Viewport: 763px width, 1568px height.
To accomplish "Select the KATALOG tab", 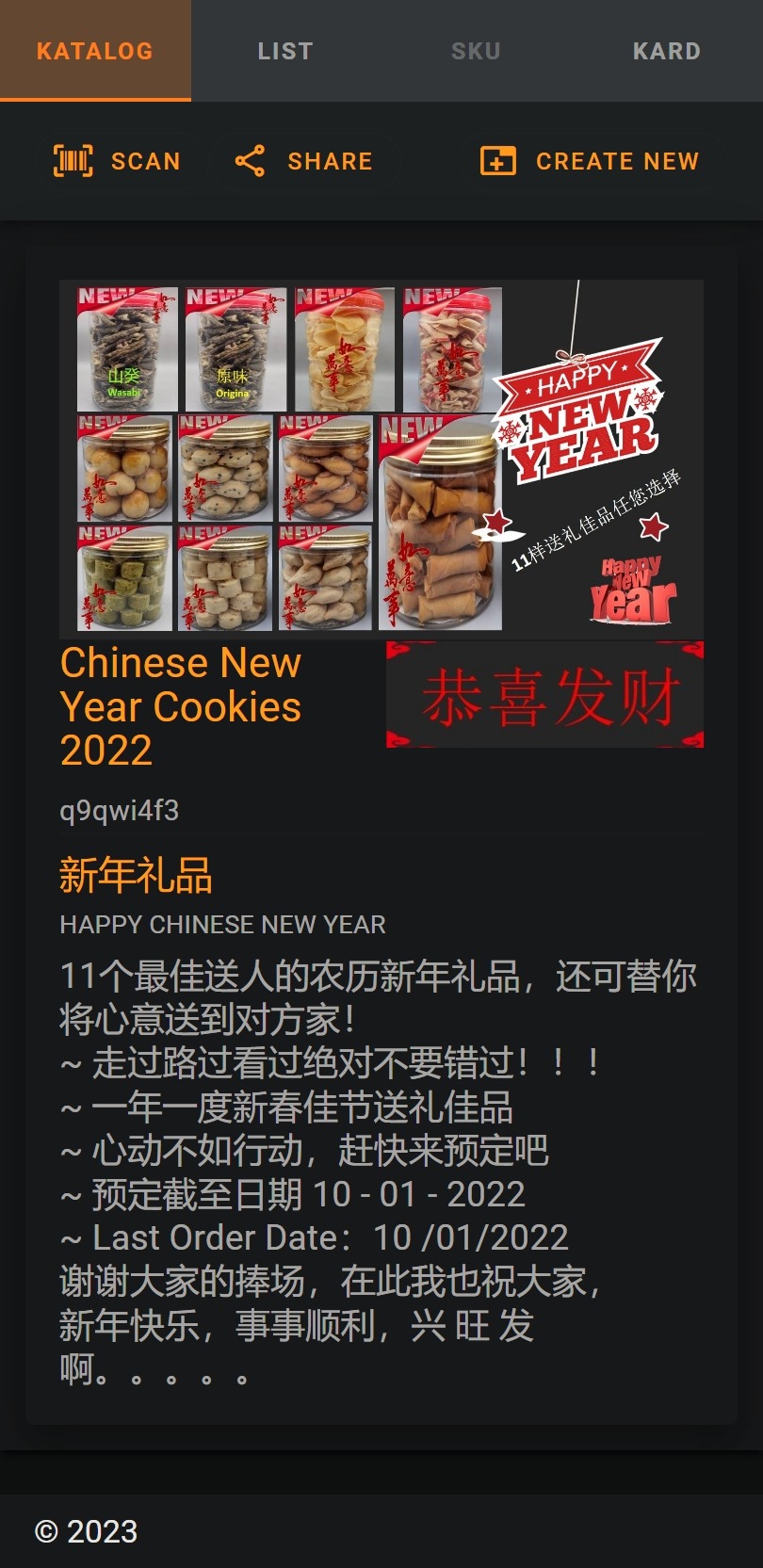I will 95,51.
